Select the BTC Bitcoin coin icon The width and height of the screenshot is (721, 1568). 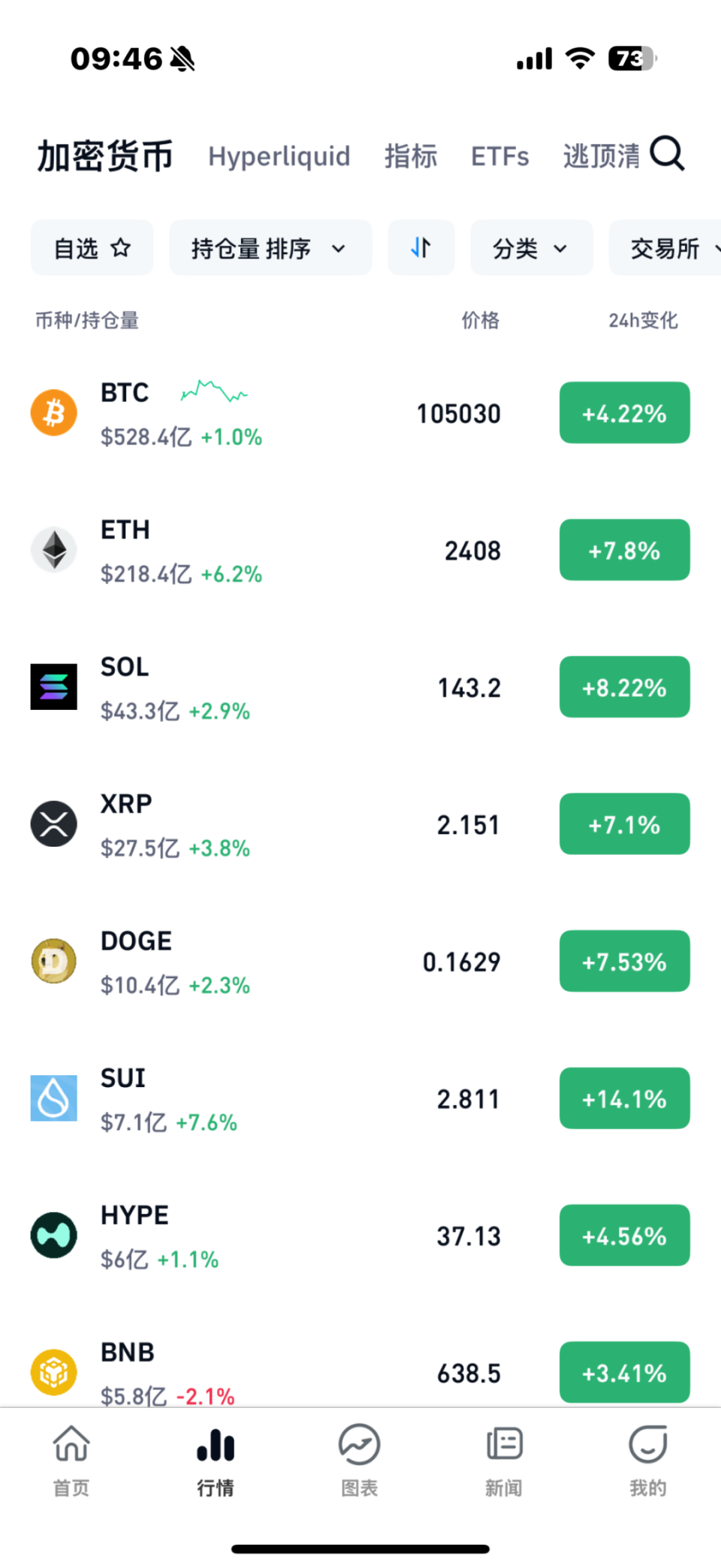click(53, 412)
